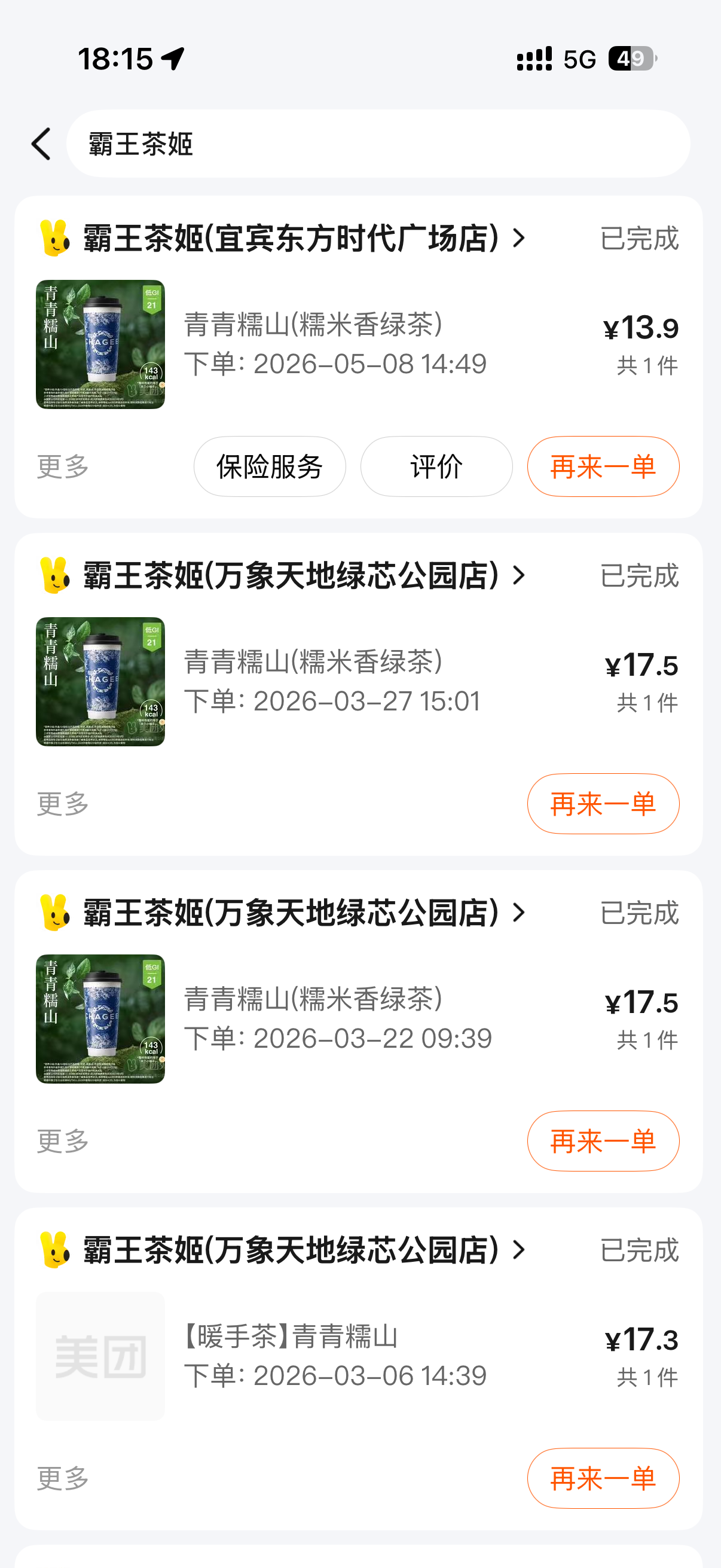This screenshot has height=1568, width=721.
Task: Reorder the 2026-05-08 order with 再来一单
Action: click(x=603, y=466)
